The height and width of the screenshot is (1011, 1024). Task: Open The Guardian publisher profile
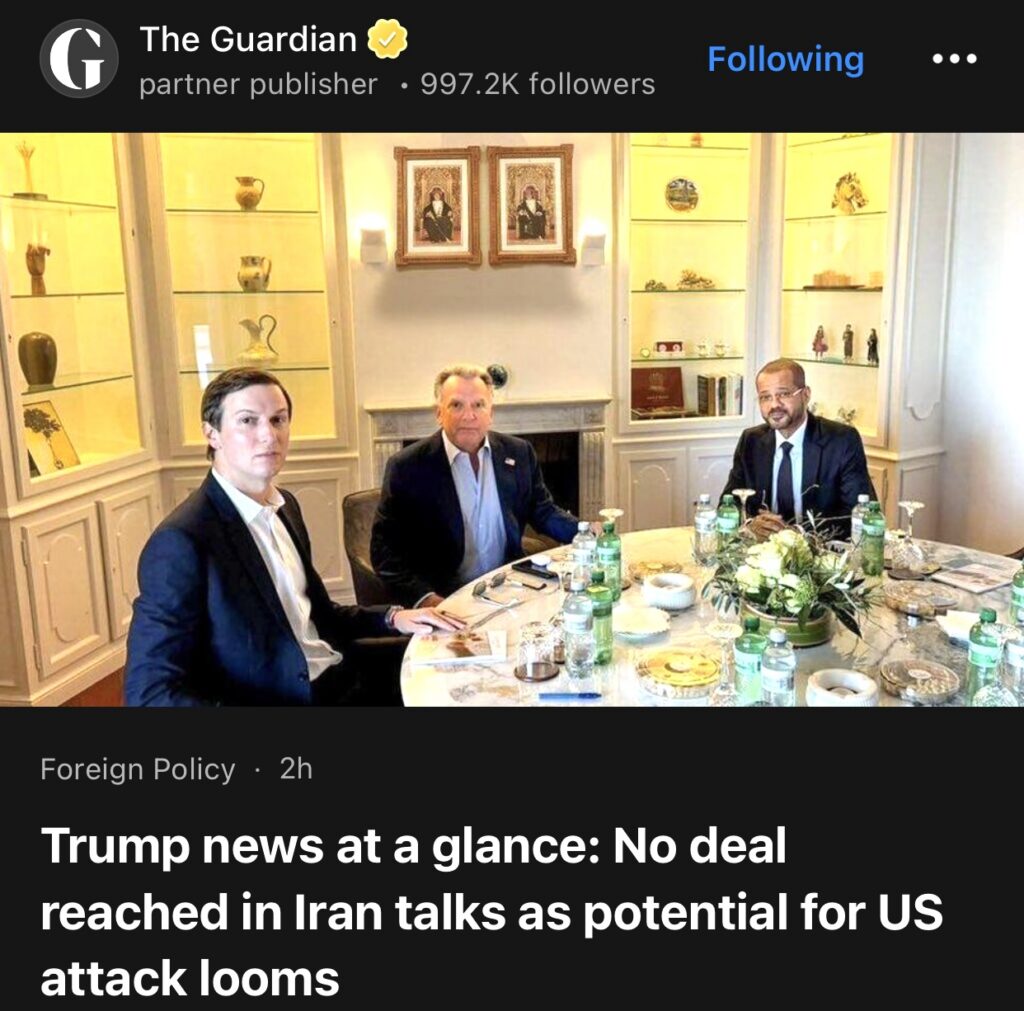click(x=247, y=40)
